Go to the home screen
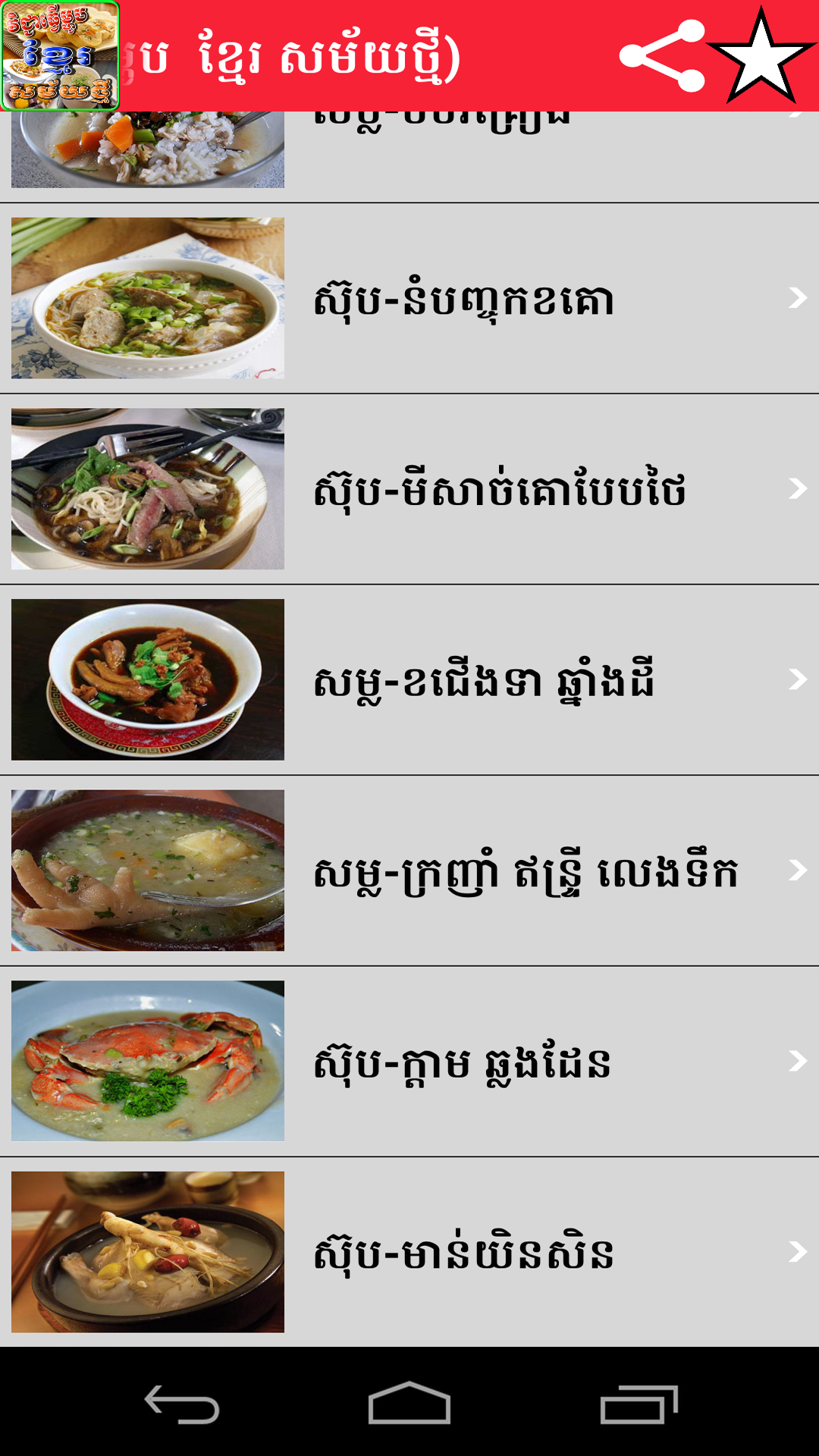 [x=409, y=1404]
